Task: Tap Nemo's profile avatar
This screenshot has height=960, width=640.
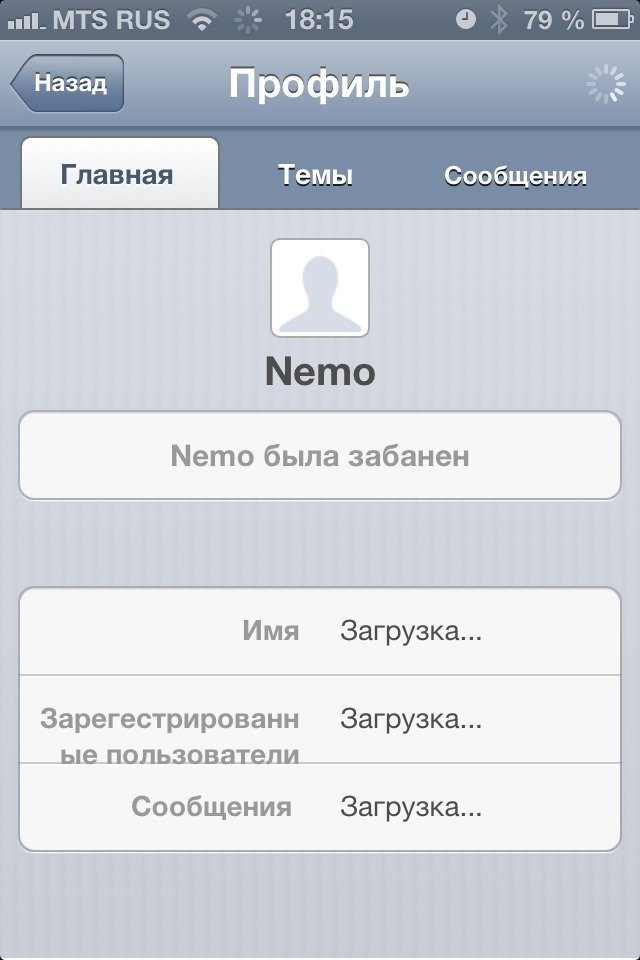Action: tap(320, 288)
